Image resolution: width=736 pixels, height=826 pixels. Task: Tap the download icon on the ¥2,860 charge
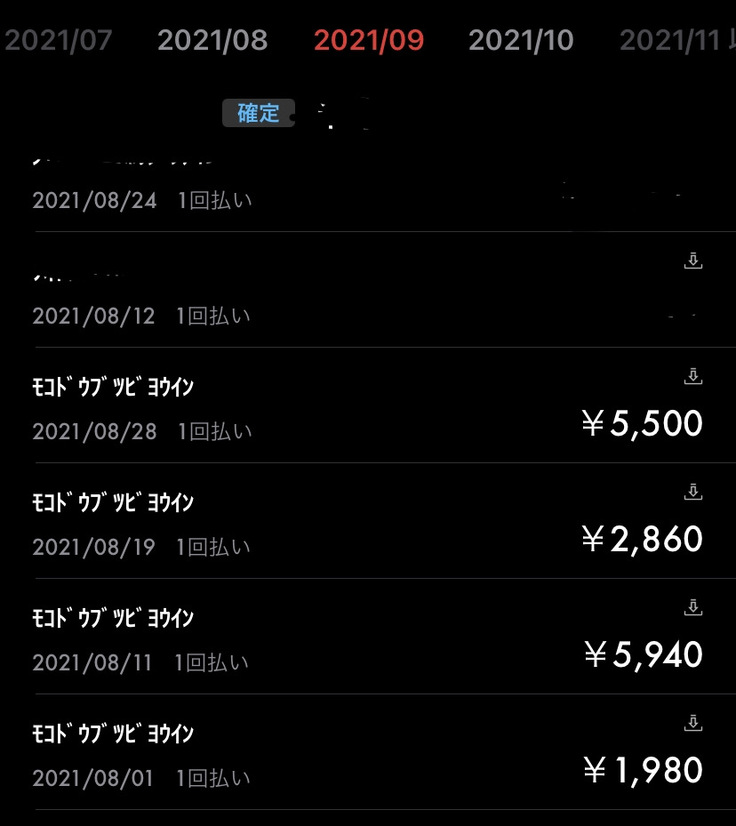click(693, 492)
